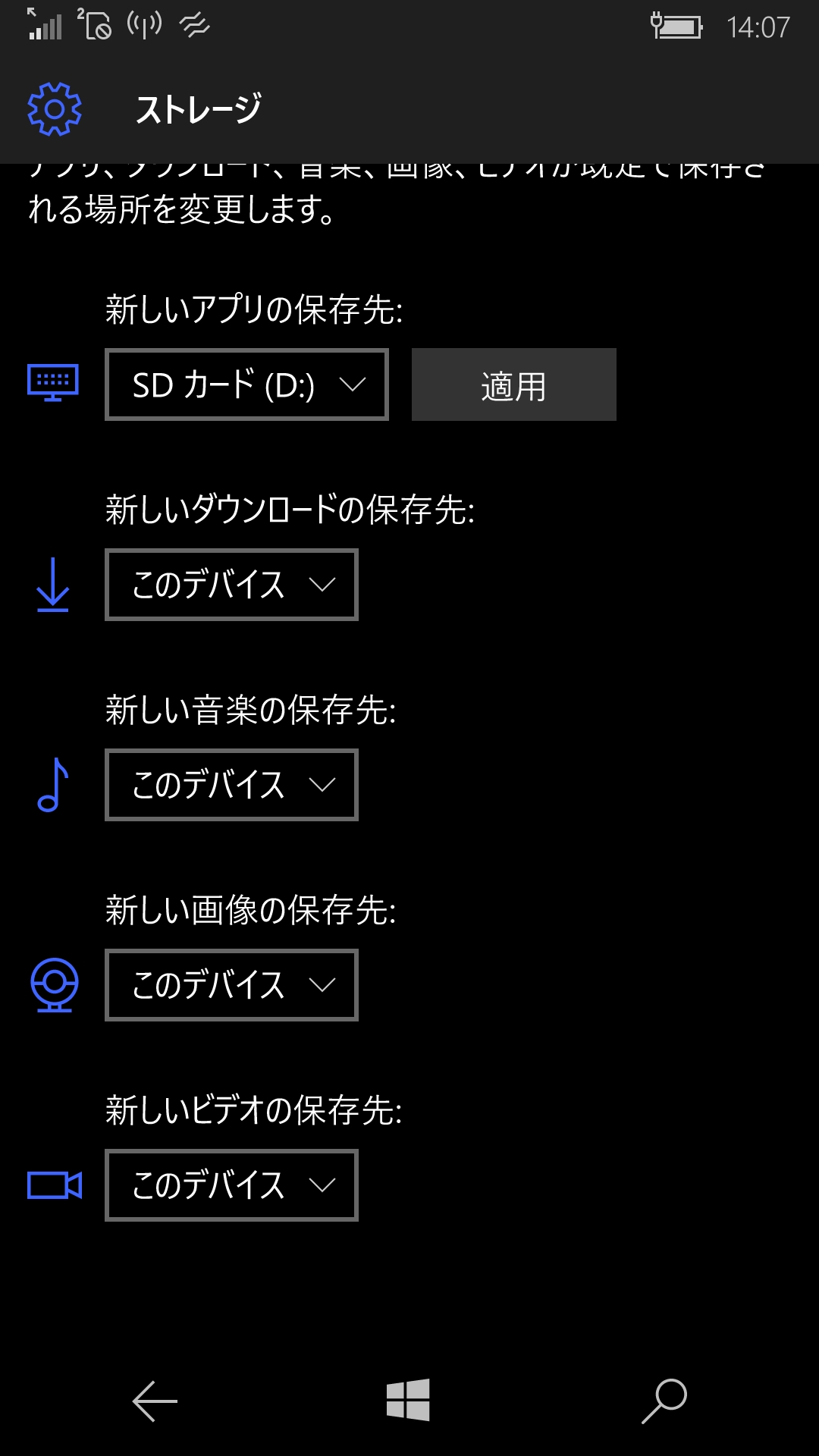Viewport: 819px width, 1456px height.
Task: Open the pictures save location dropdown
Action: coord(231,985)
